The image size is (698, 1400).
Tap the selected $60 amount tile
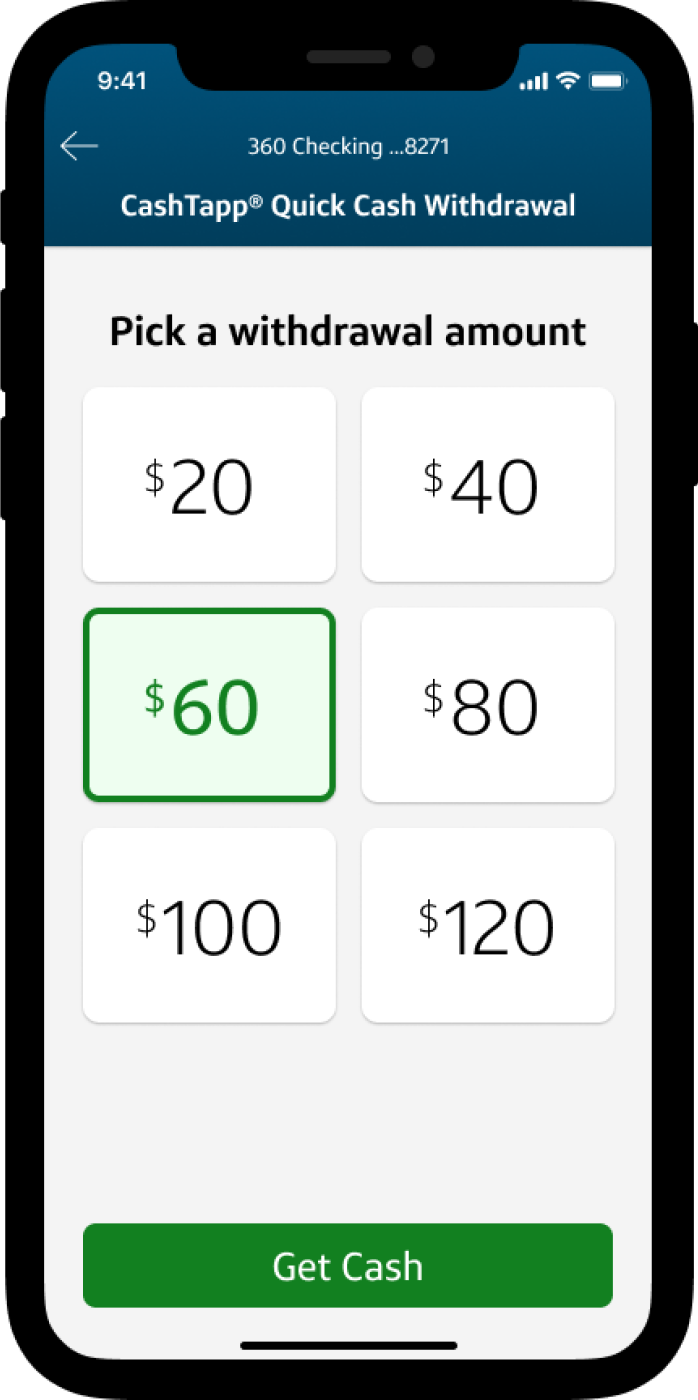point(209,705)
